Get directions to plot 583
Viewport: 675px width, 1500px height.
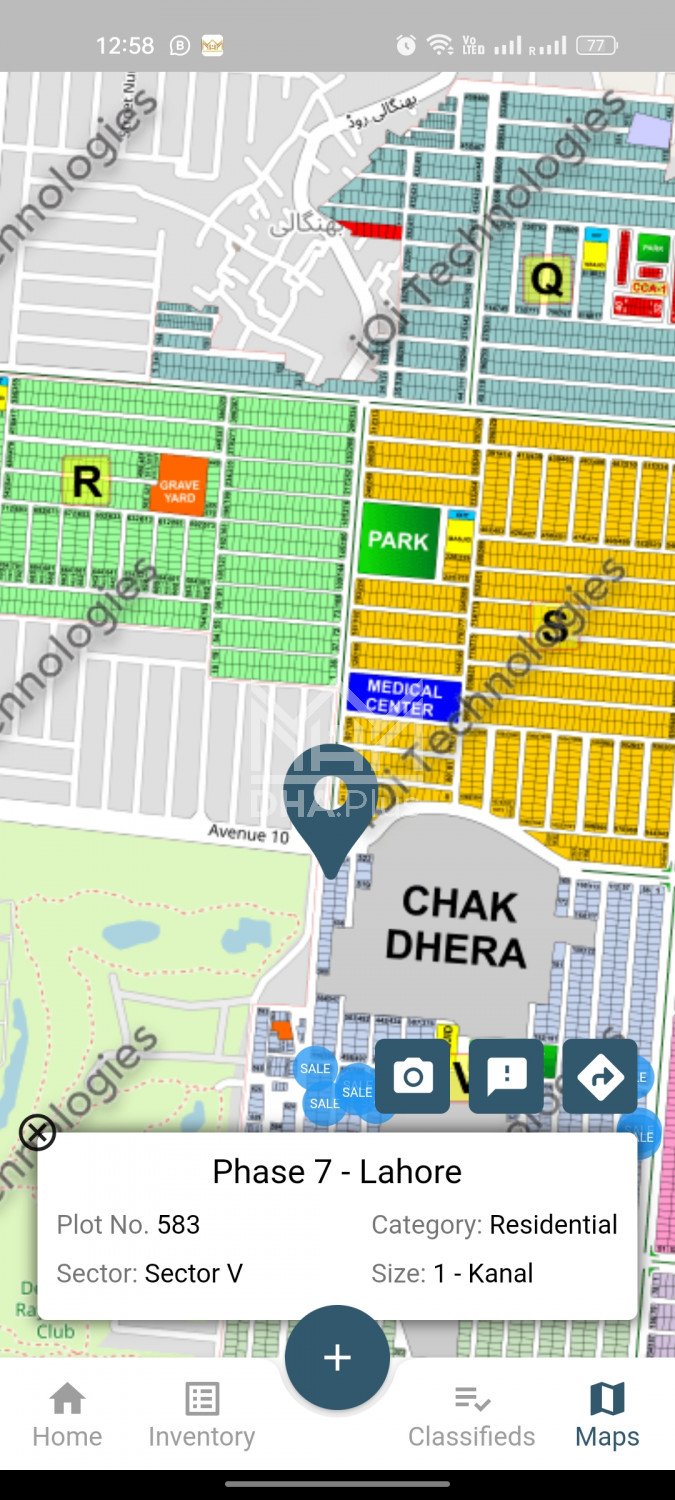[600, 1076]
